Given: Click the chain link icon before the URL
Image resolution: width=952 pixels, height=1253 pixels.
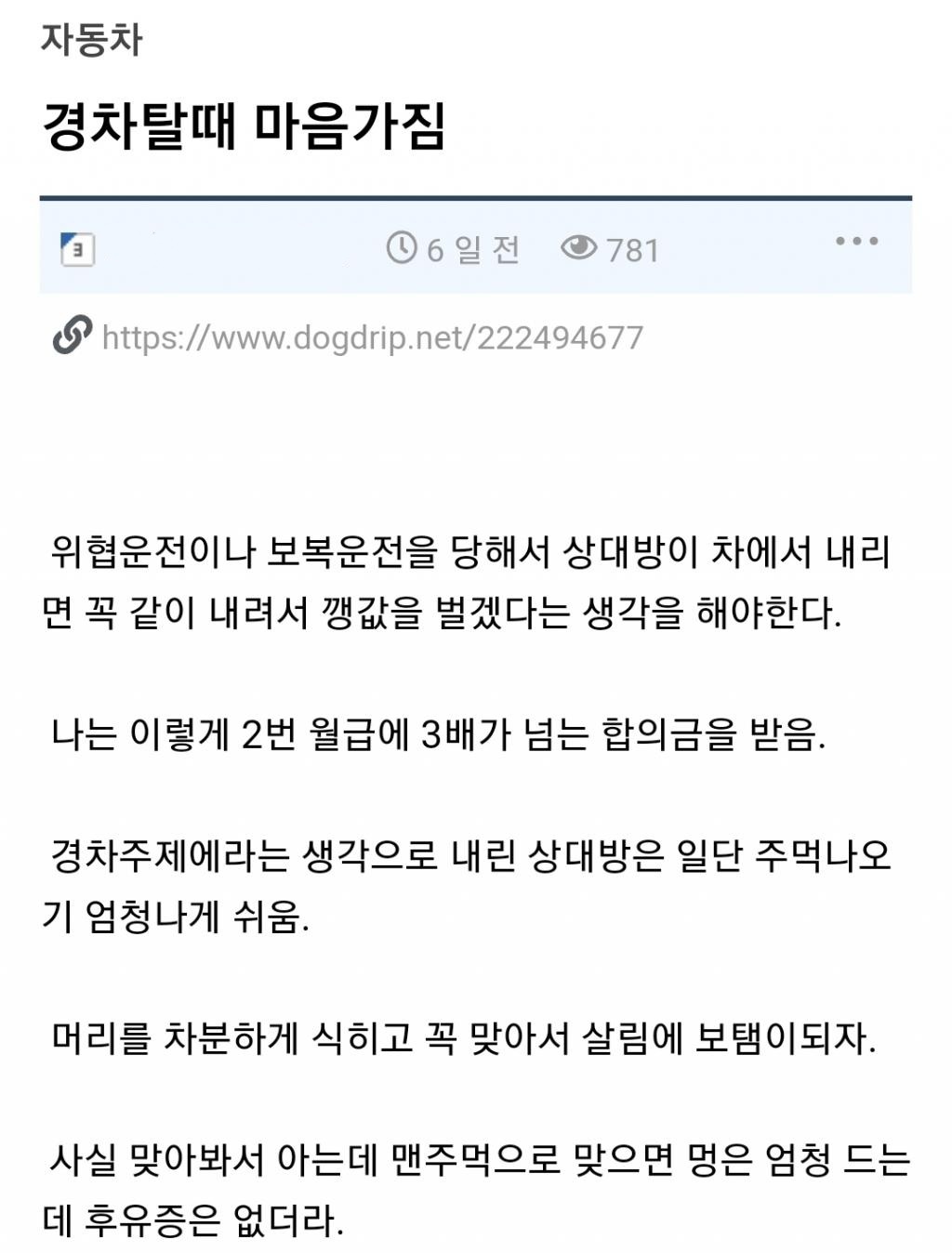Looking at the screenshot, I should click(73, 336).
